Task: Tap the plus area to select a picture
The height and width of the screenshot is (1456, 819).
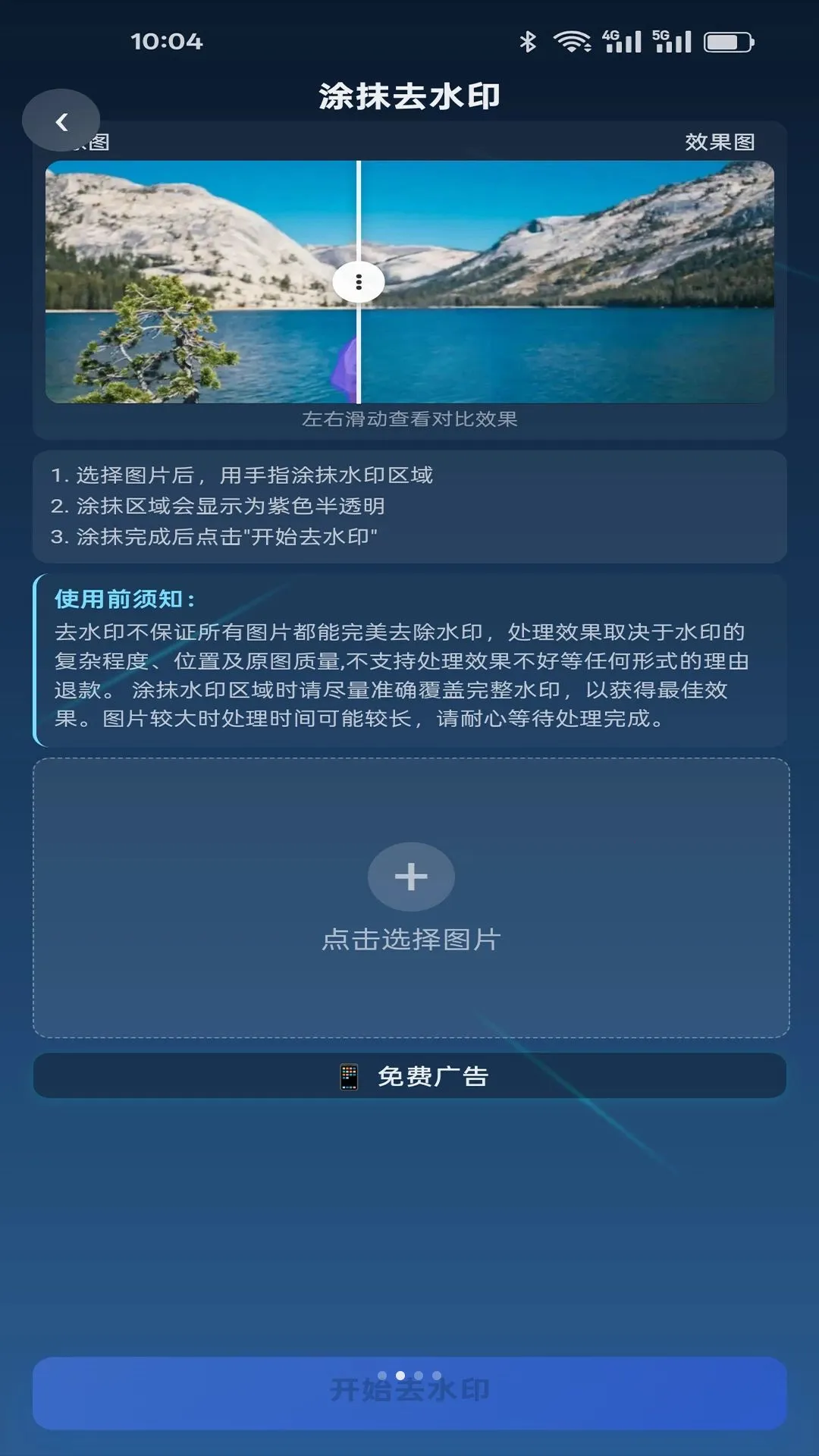Action: point(411,898)
